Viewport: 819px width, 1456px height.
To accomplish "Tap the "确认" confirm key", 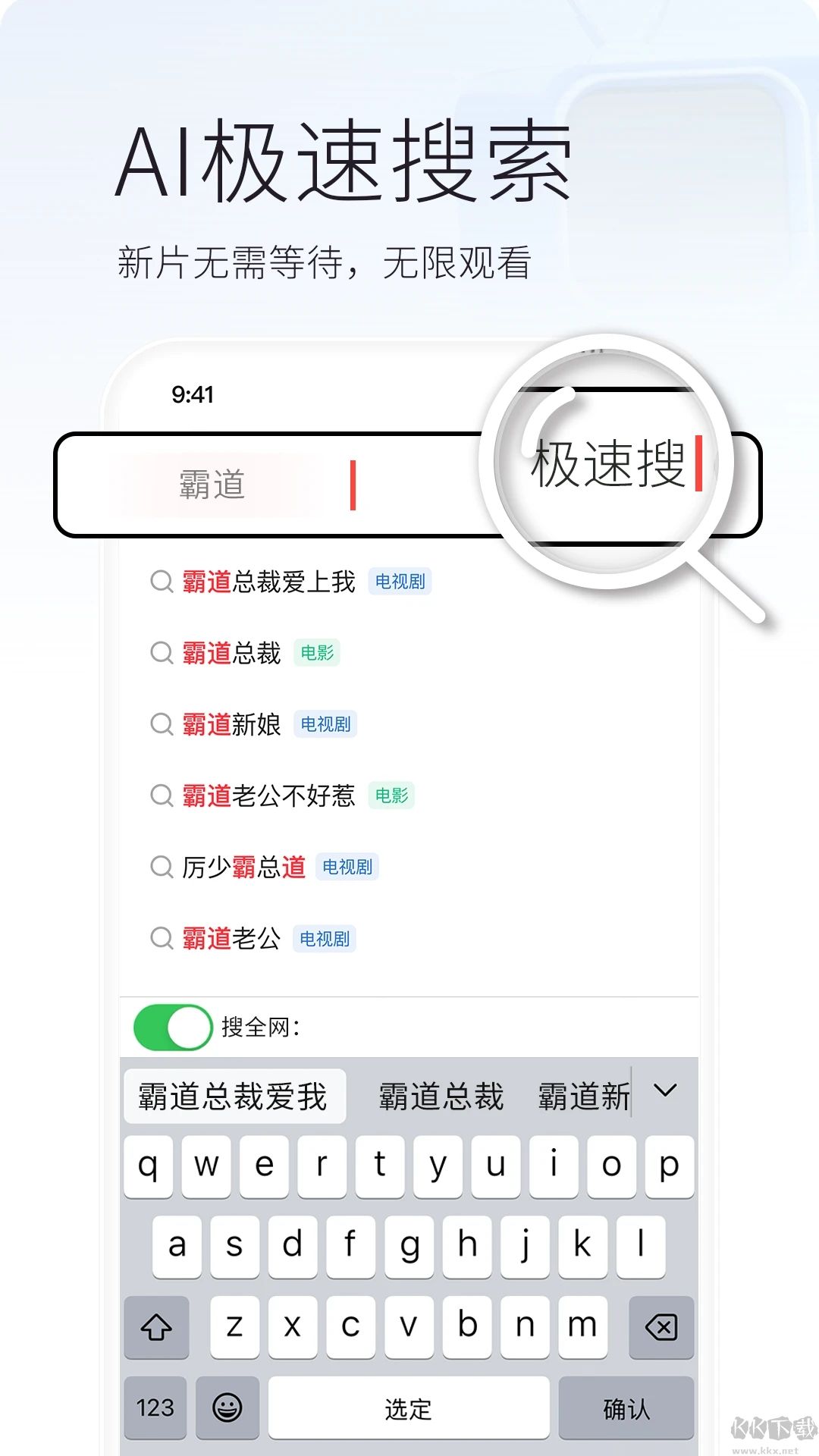I will [627, 1409].
